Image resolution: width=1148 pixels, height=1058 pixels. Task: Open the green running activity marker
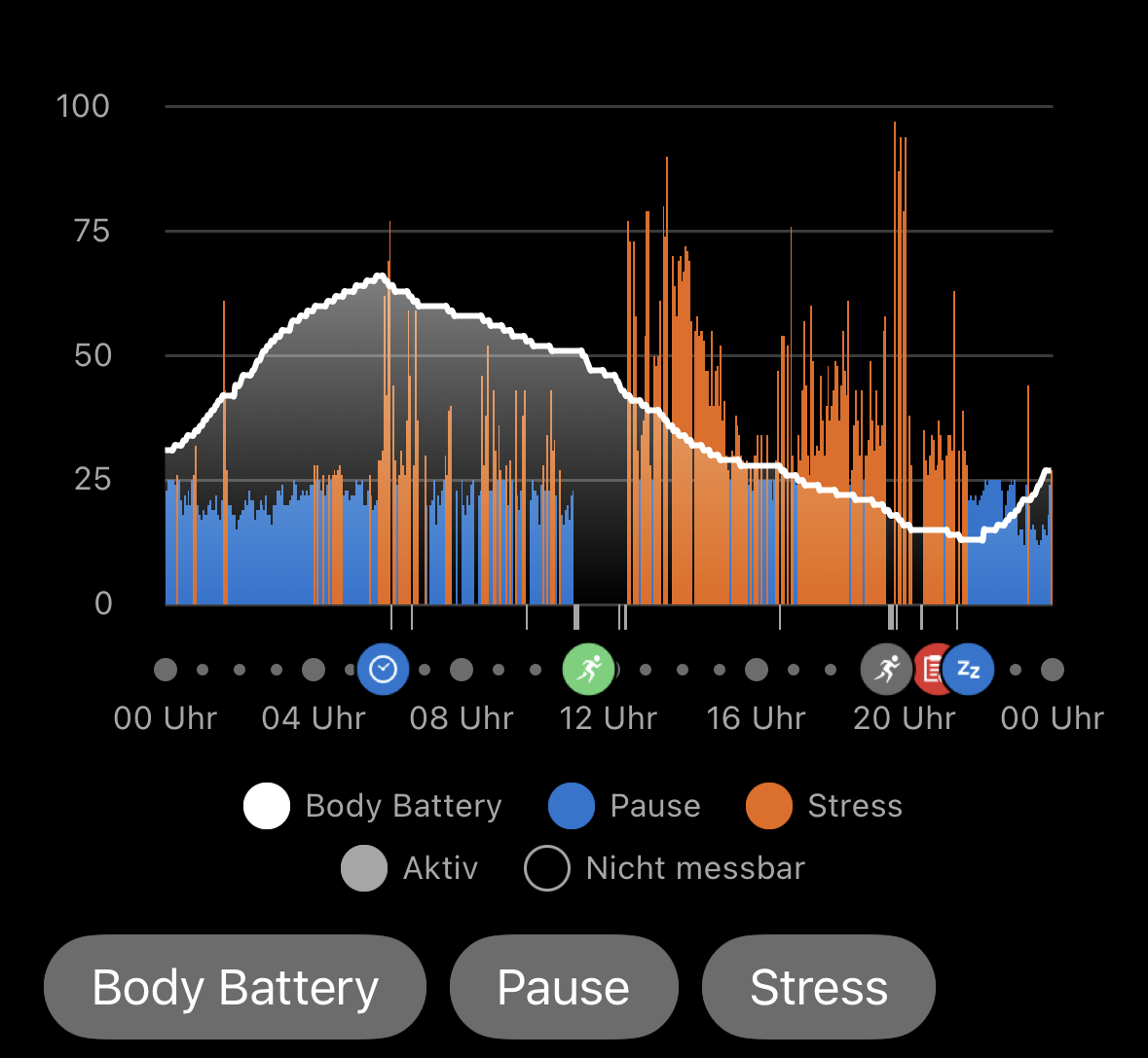[588, 670]
